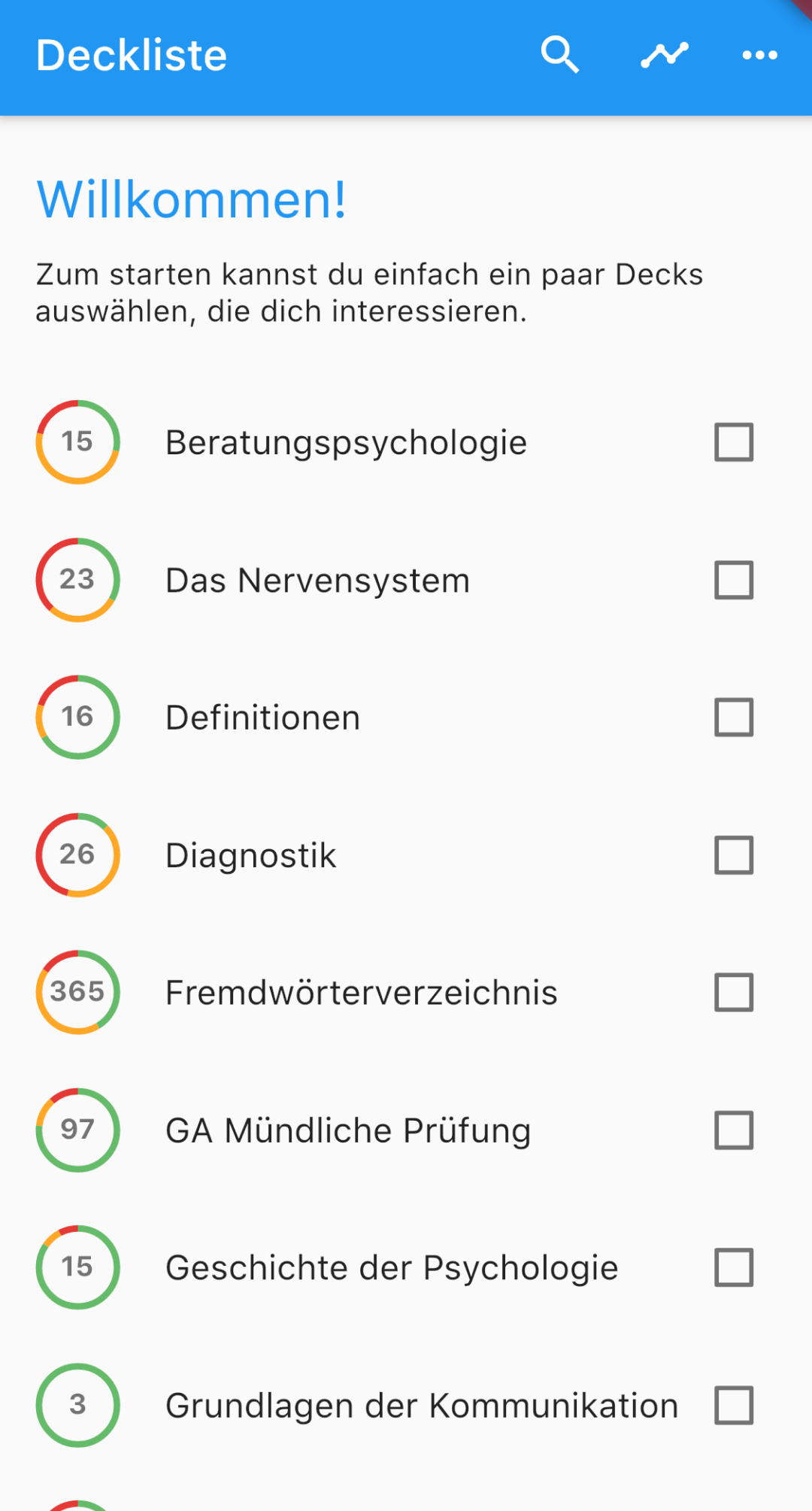The height and width of the screenshot is (1511, 812).
Task: Tick the Geschichte der Psychologie checkbox
Action: (x=734, y=1268)
